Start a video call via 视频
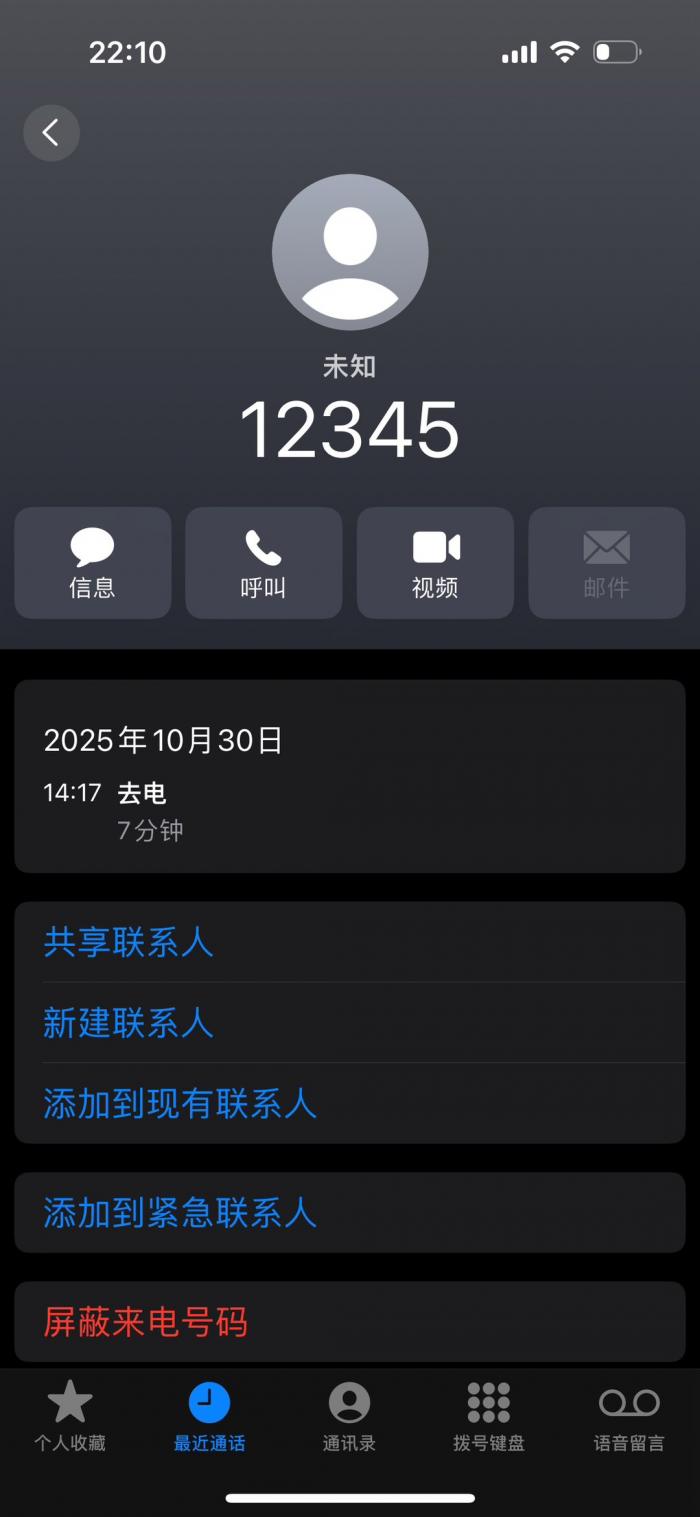The height and width of the screenshot is (1517, 700). [x=435, y=563]
